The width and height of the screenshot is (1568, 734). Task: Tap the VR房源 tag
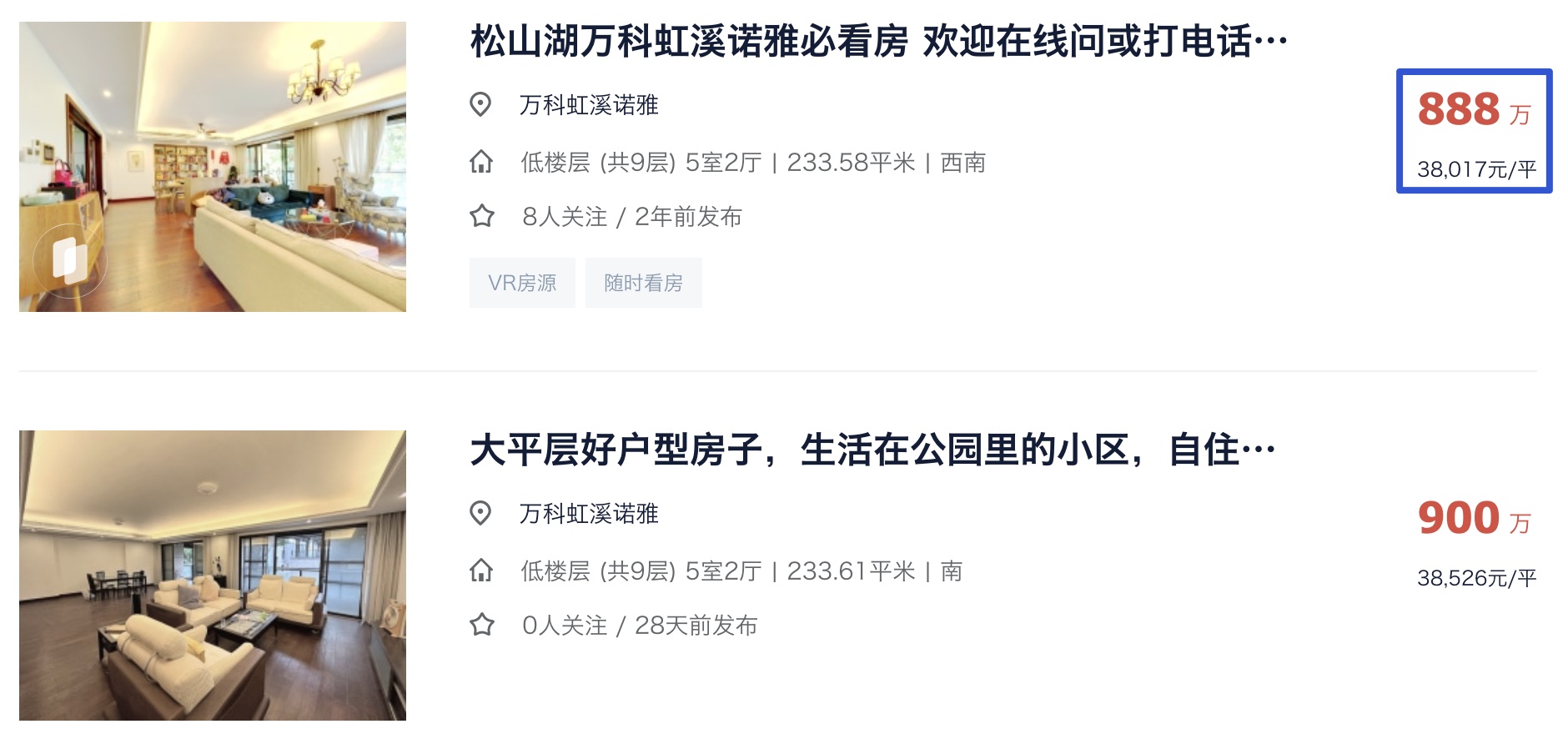pos(522,283)
